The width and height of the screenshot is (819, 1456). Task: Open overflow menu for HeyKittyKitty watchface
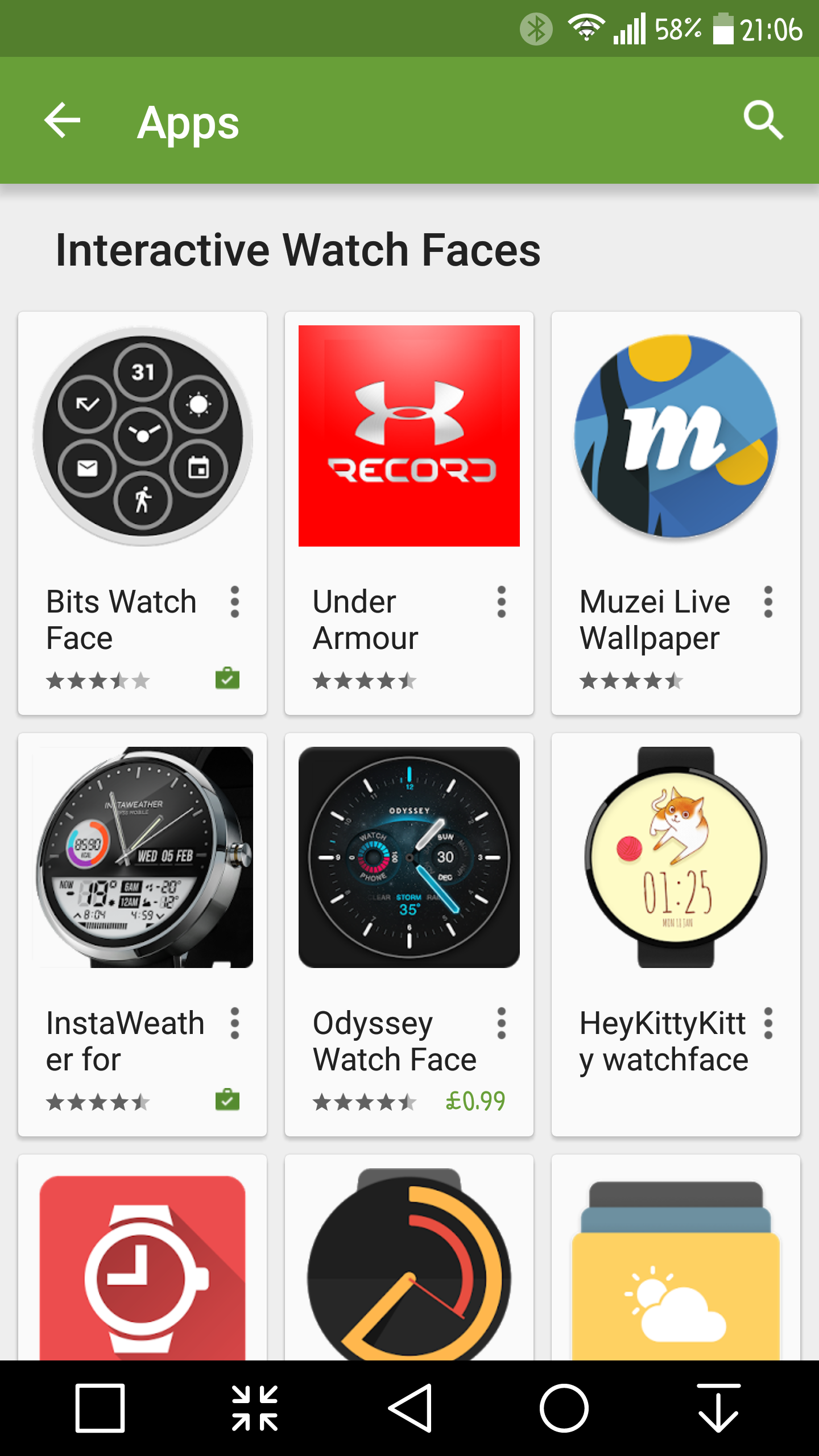pos(768,1023)
